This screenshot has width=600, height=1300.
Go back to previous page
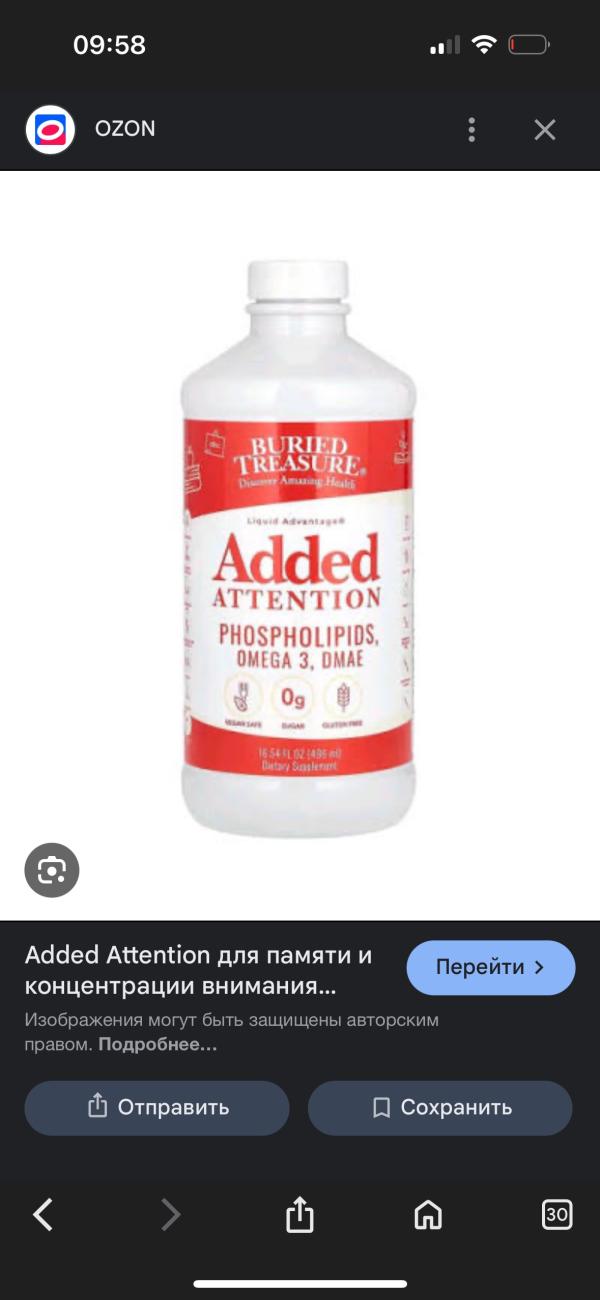(x=42, y=1214)
